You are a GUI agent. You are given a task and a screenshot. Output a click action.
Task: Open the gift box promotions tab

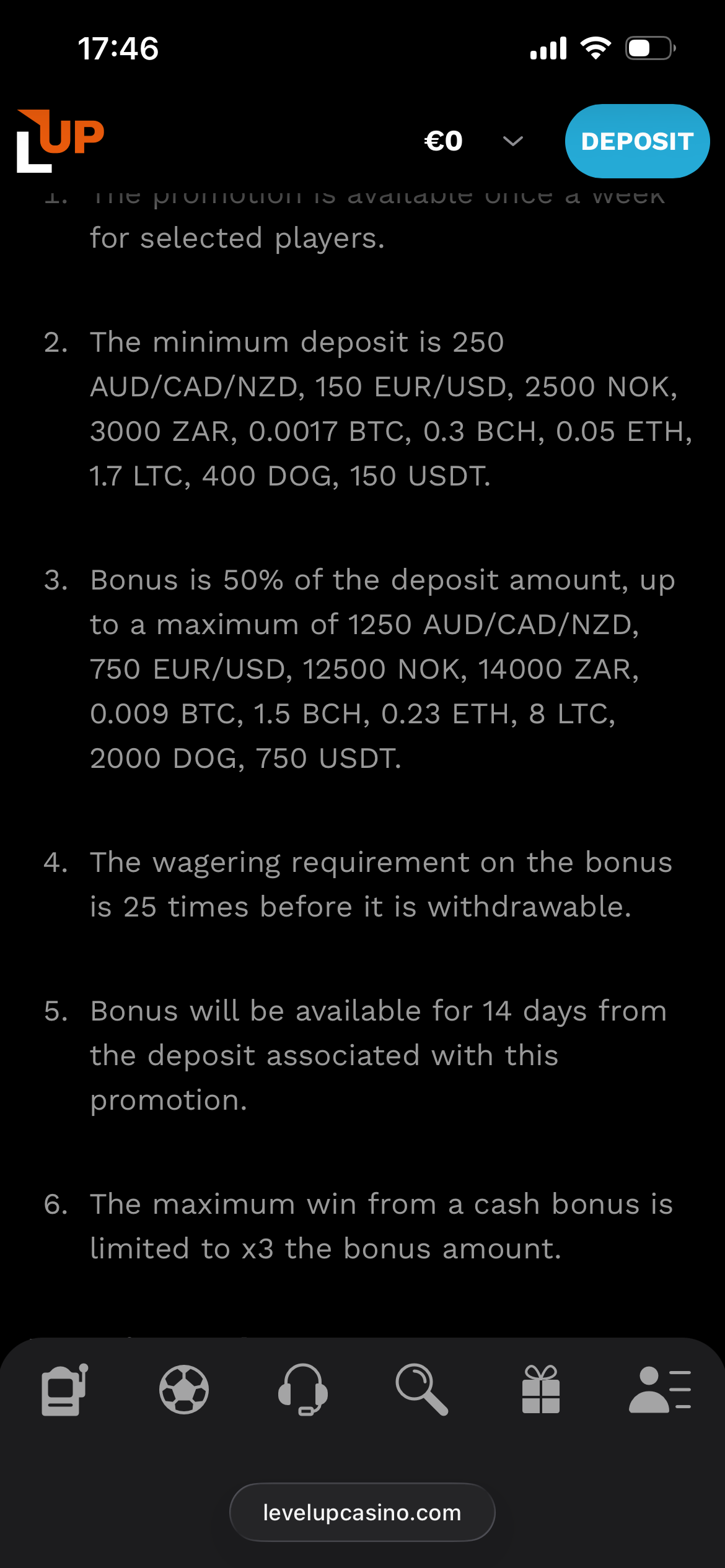pyautogui.click(x=541, y=1390)
